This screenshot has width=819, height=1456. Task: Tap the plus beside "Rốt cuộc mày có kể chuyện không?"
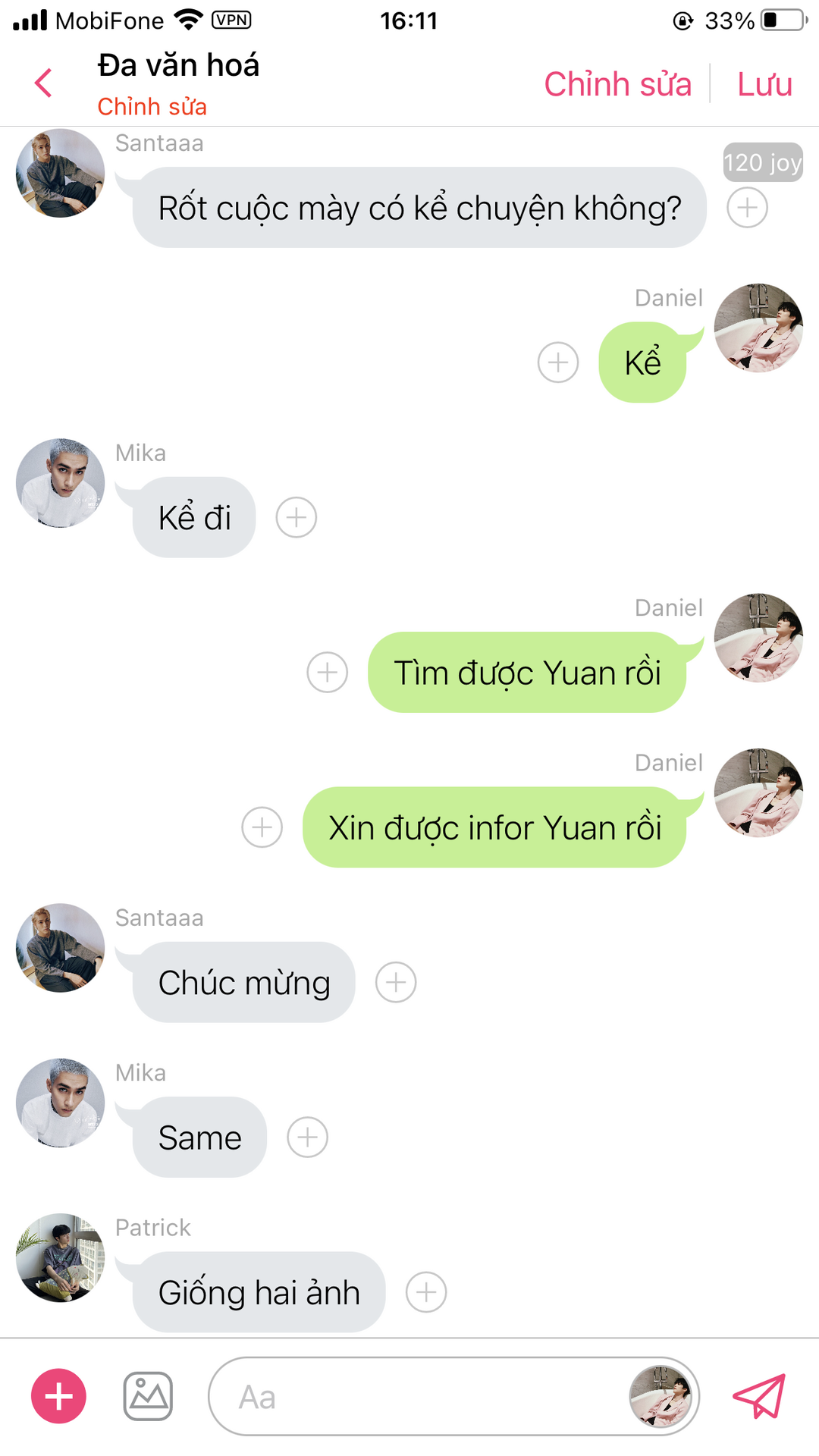pyautogui.click(x=747, y=208)
